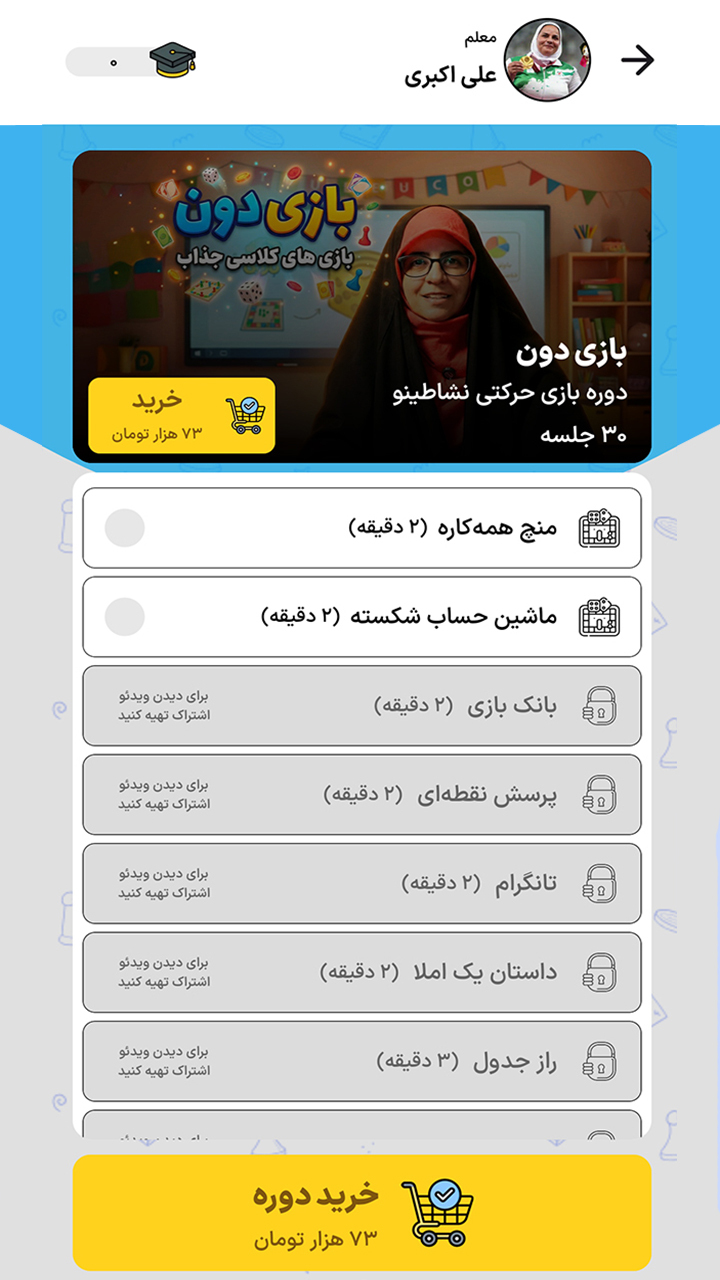Click the cart icon on the banner خرید button

[x=243, y=412]
